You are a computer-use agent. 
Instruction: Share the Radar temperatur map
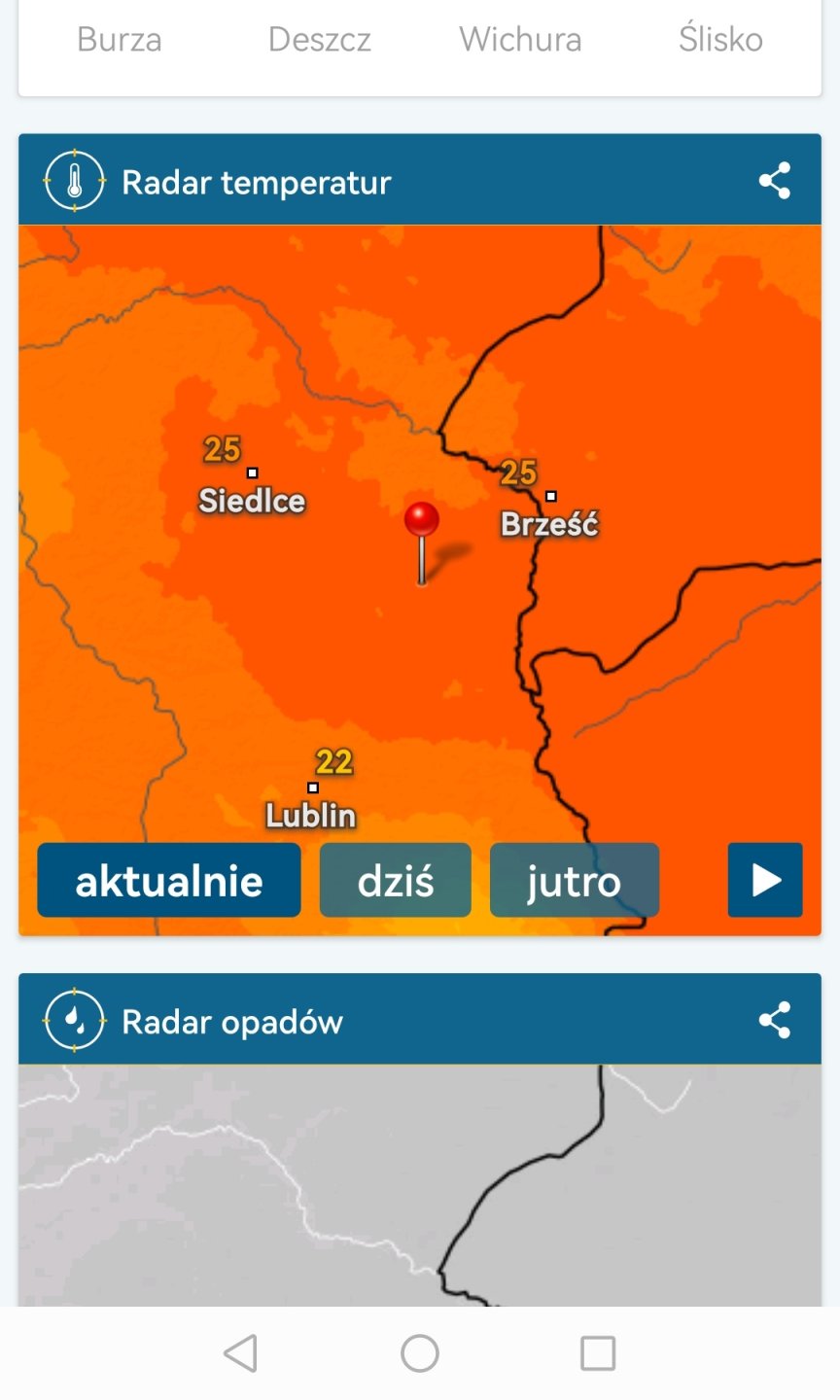click(774, 181)
